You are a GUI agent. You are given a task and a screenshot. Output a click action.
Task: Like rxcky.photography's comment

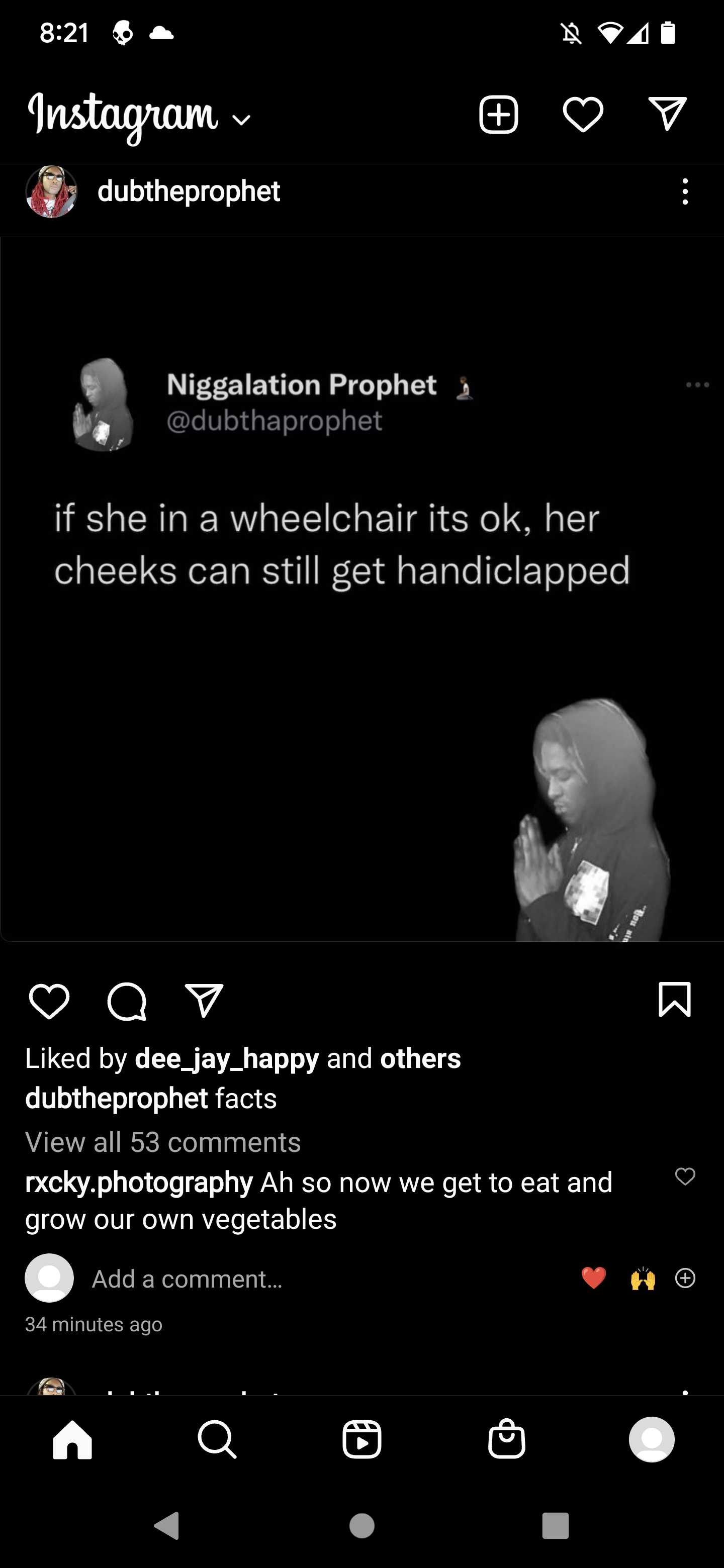[685, 1176]
